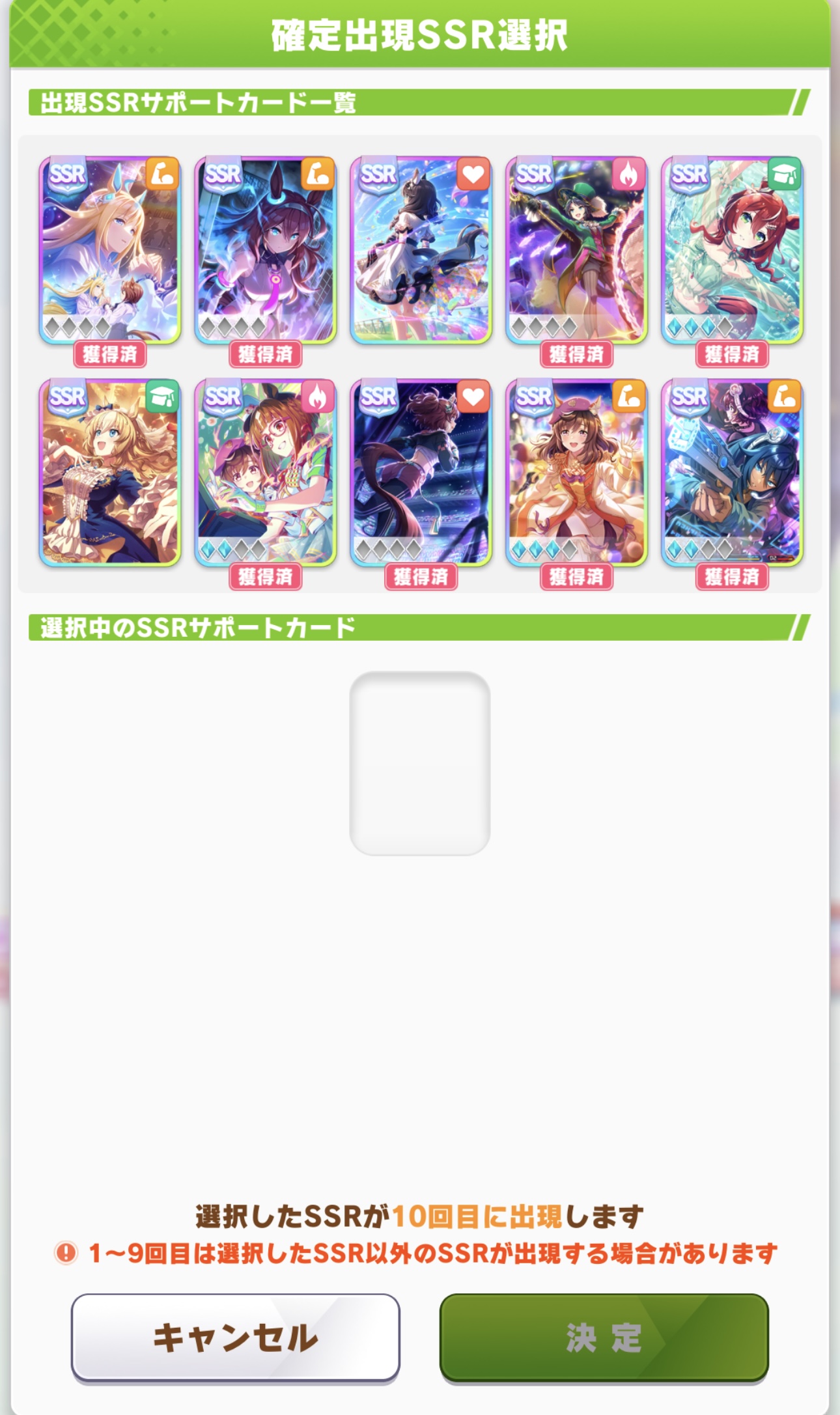Image resolution: width=840 pixels, height=1415 pixels.
Task: Confirm selection with 決定 button
Action: [604, 1336]
